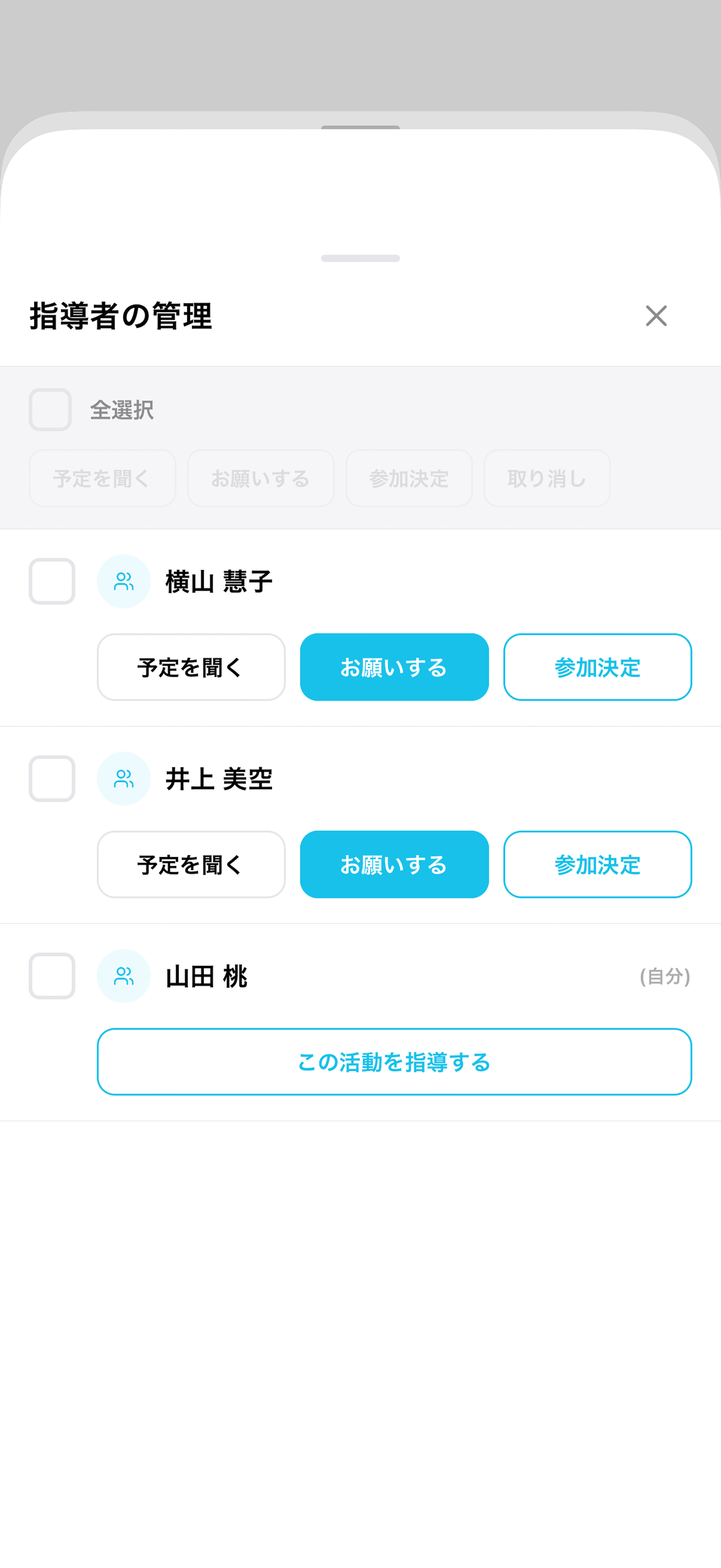
Task: Click 予定を聞く for 横山 慧子
Action: tap(191, 667)
